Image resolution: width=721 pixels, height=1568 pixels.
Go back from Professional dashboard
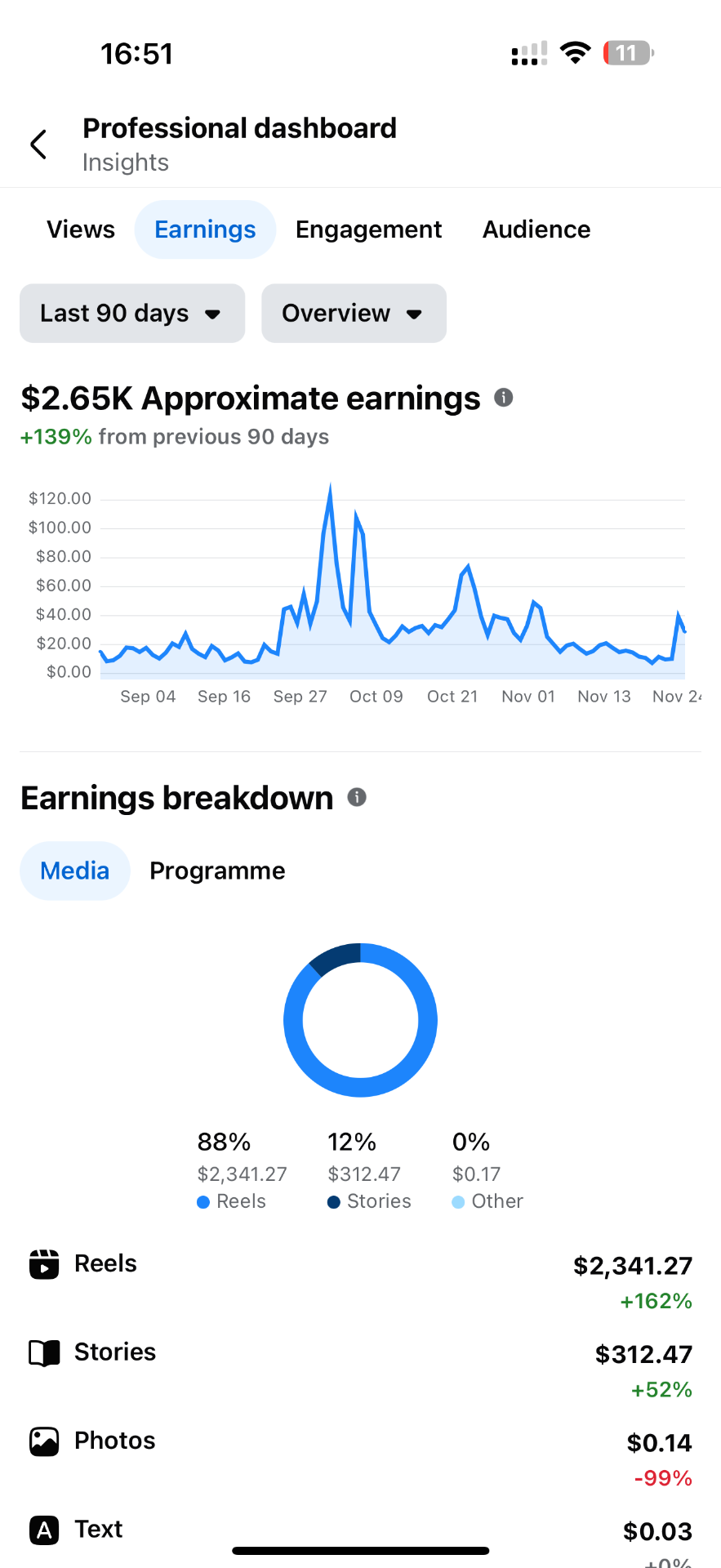(38, 145)
